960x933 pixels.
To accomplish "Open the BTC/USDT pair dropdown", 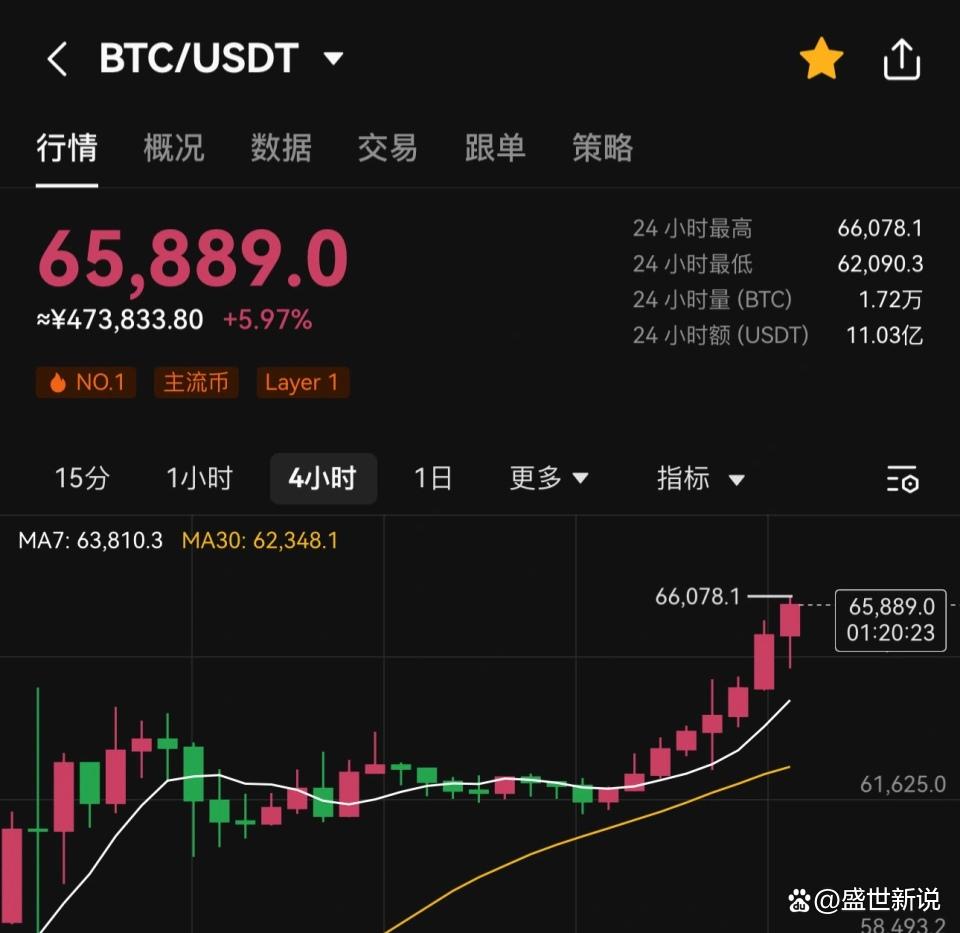I will tap(333, 59).
